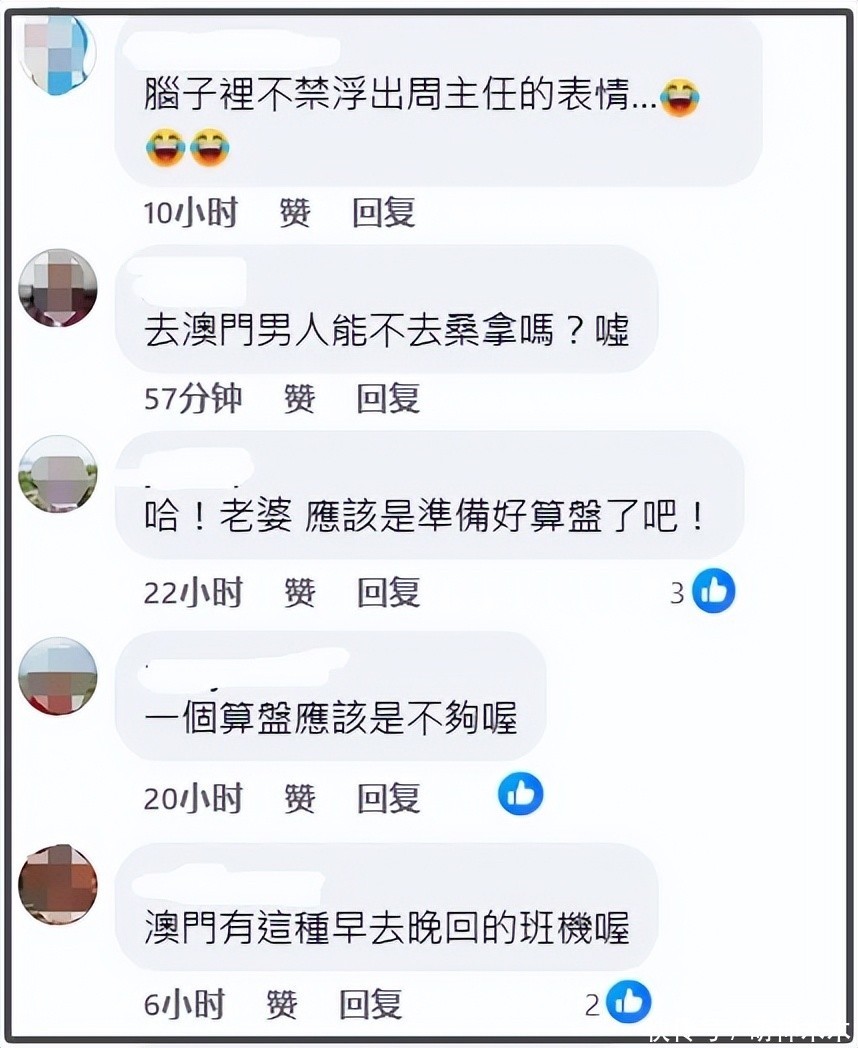This screenshot has width=858, height=1048.
Task: Like the comment about 周主任的表情
Action: pyautogui.click(x=295, y=213)
